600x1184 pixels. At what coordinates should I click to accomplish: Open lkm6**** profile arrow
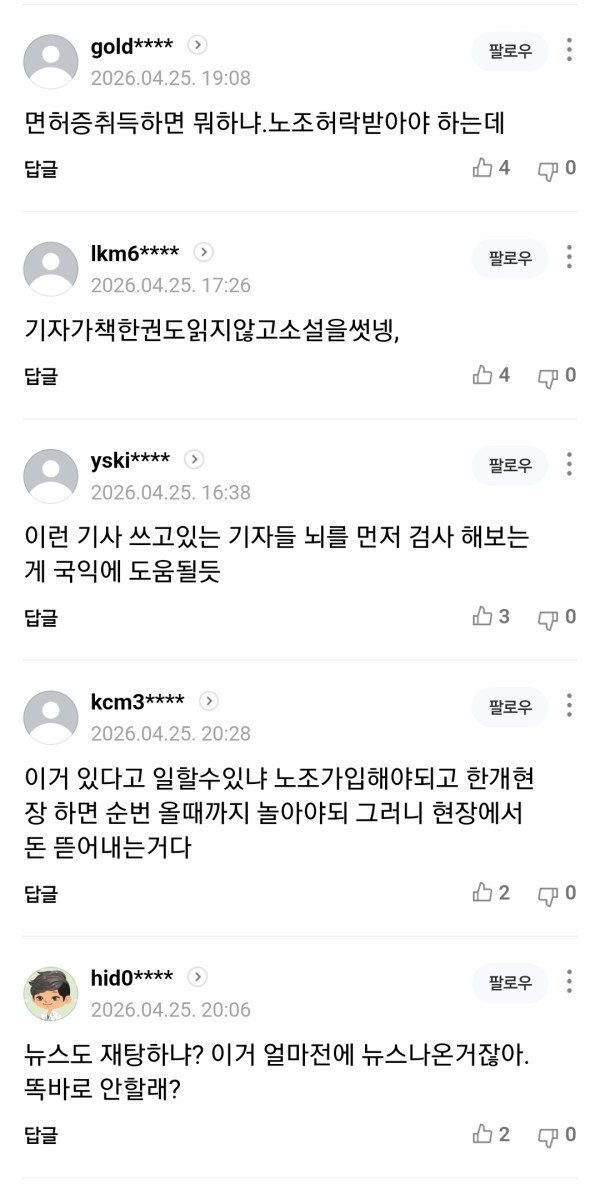coord(203,252)
